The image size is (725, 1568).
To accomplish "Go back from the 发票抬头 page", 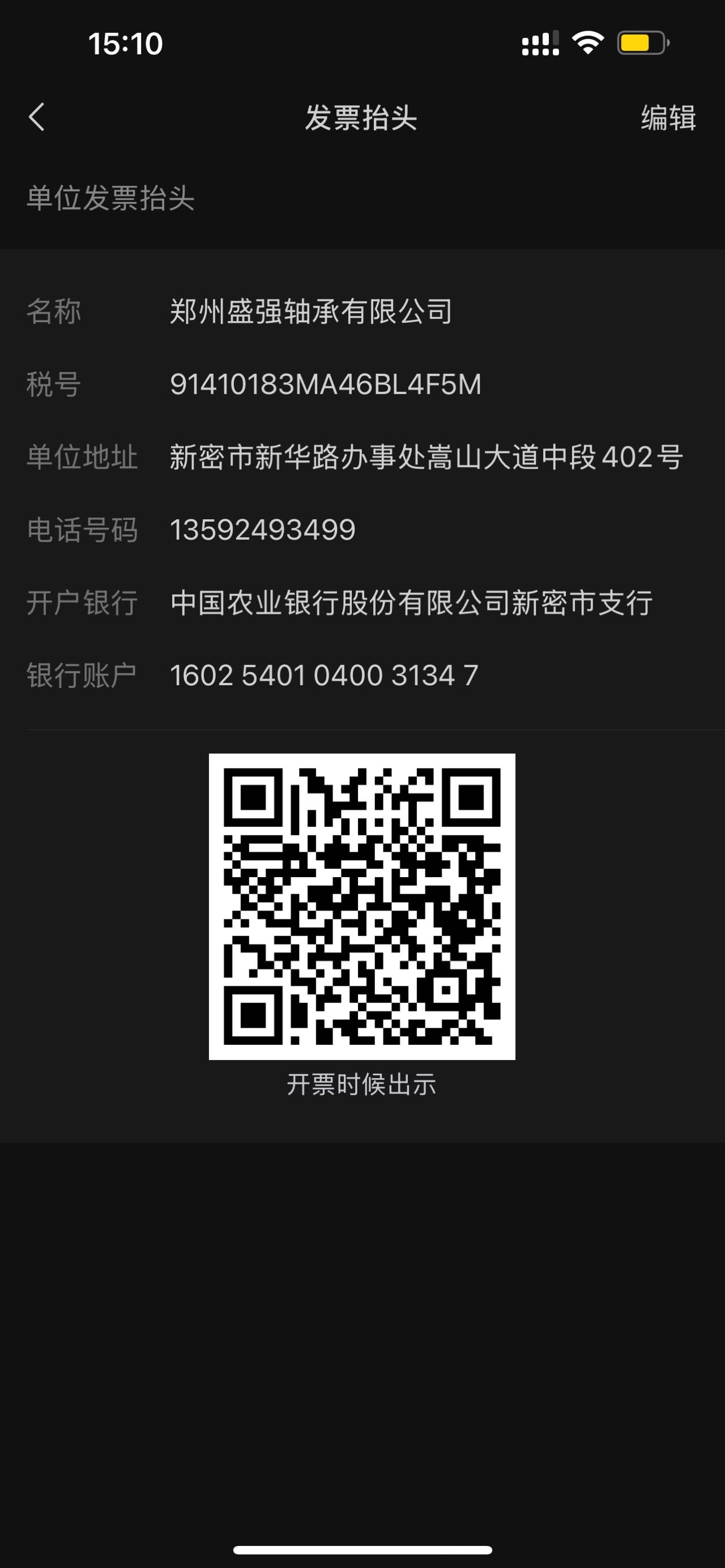I will 36,117.
